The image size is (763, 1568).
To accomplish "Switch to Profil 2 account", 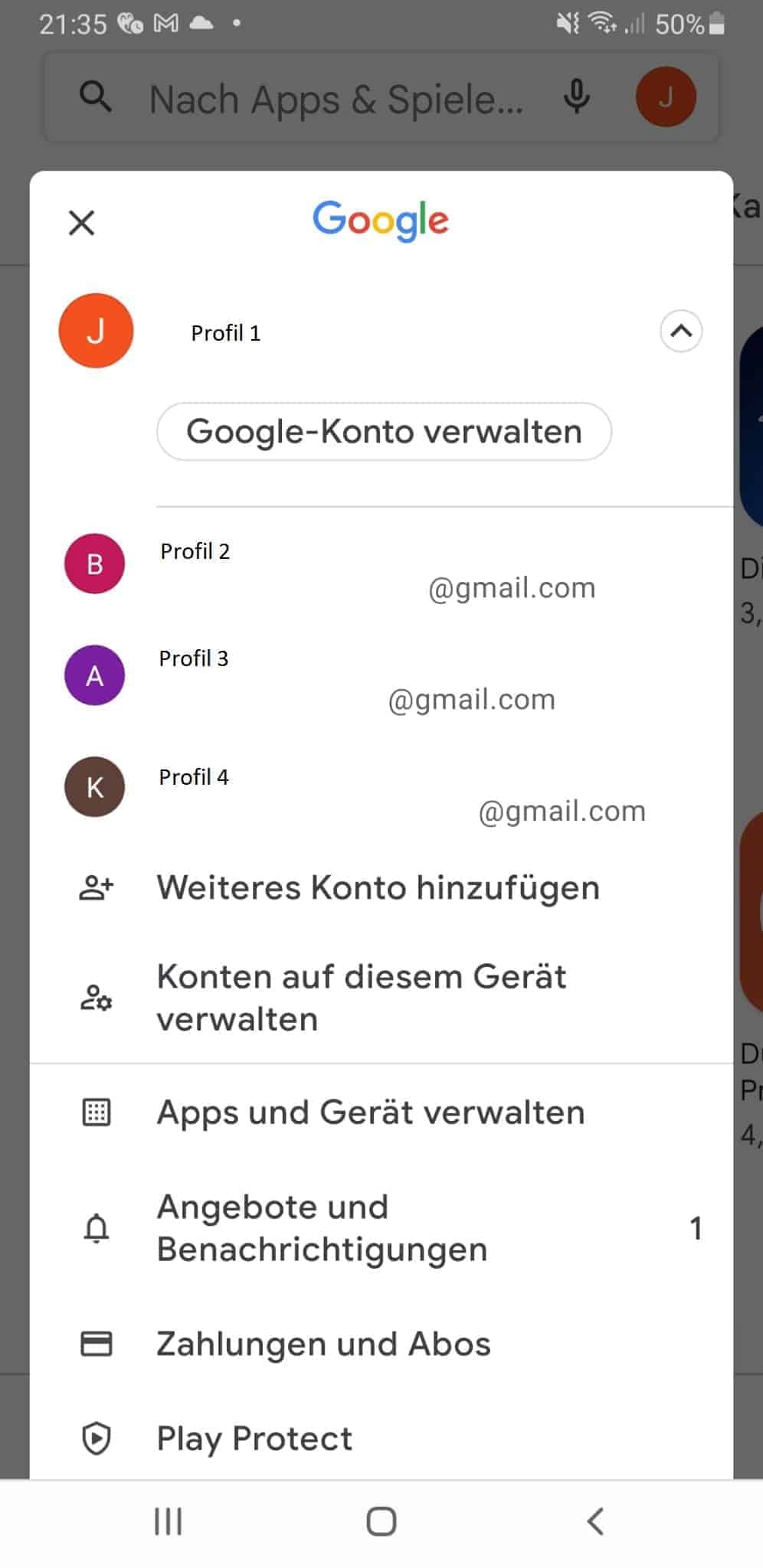I will [381, 565].
